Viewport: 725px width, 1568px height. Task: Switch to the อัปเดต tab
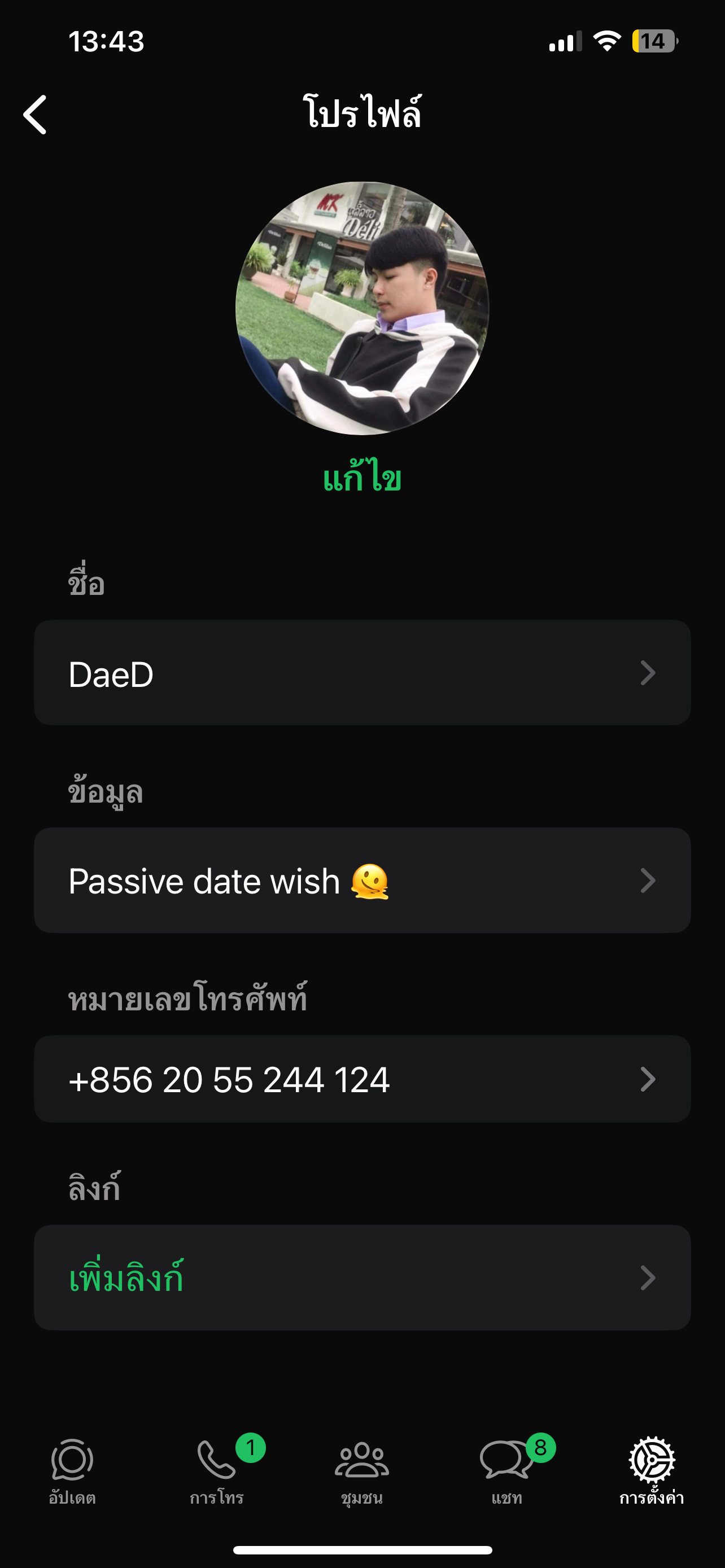[72, 1470]
